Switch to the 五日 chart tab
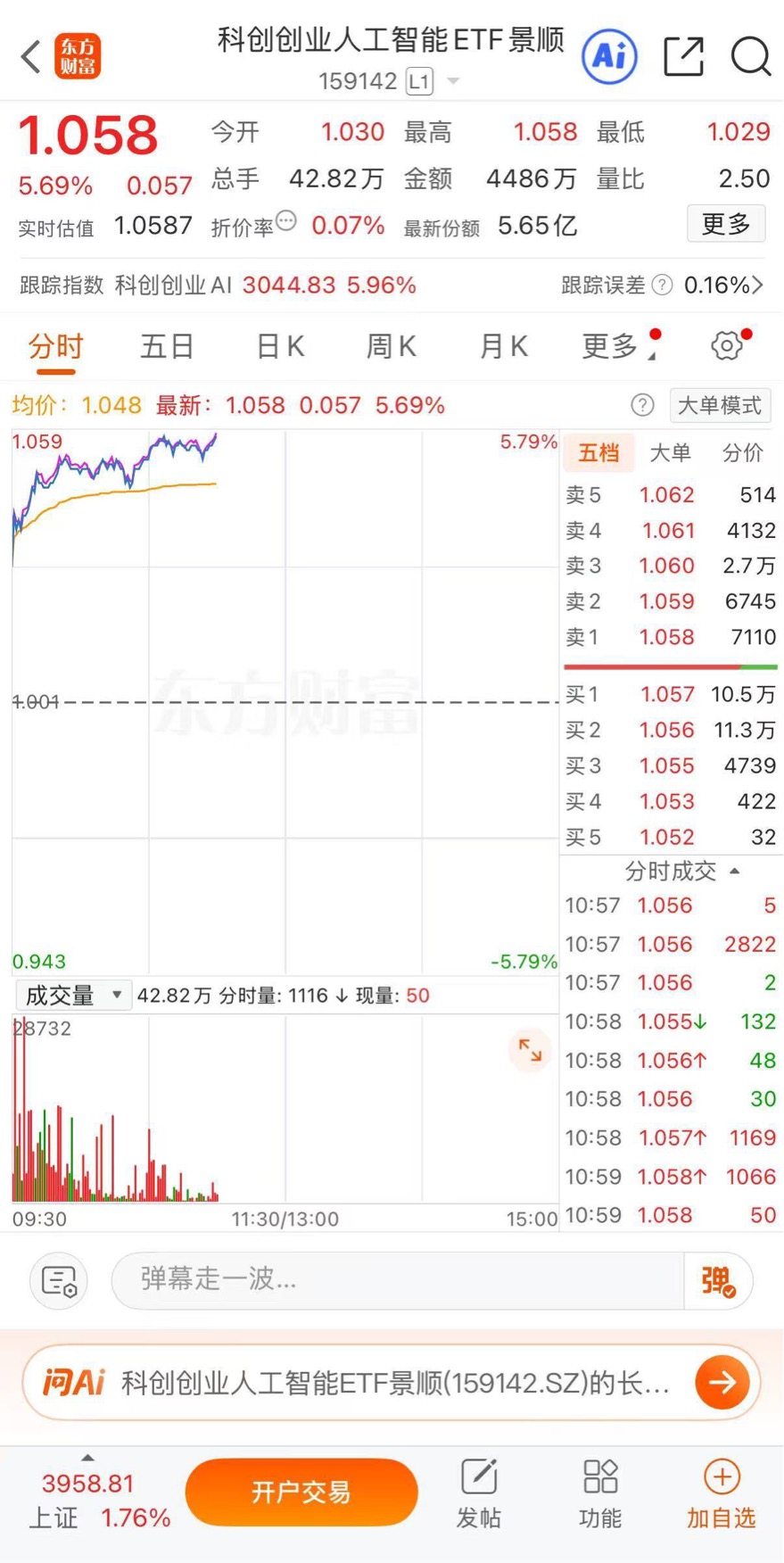This screenshot has height=1563, width=784. 167,346
